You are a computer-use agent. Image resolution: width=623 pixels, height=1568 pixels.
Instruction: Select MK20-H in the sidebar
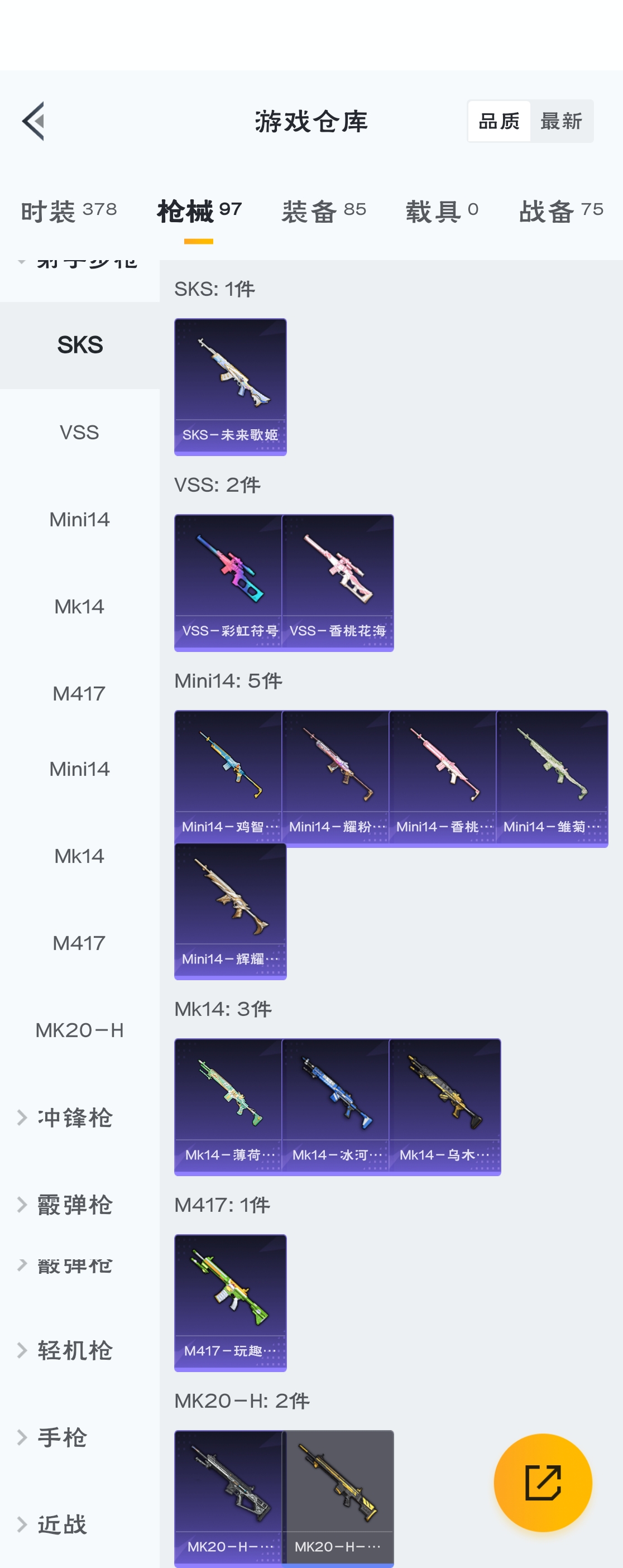point(79,1030)
